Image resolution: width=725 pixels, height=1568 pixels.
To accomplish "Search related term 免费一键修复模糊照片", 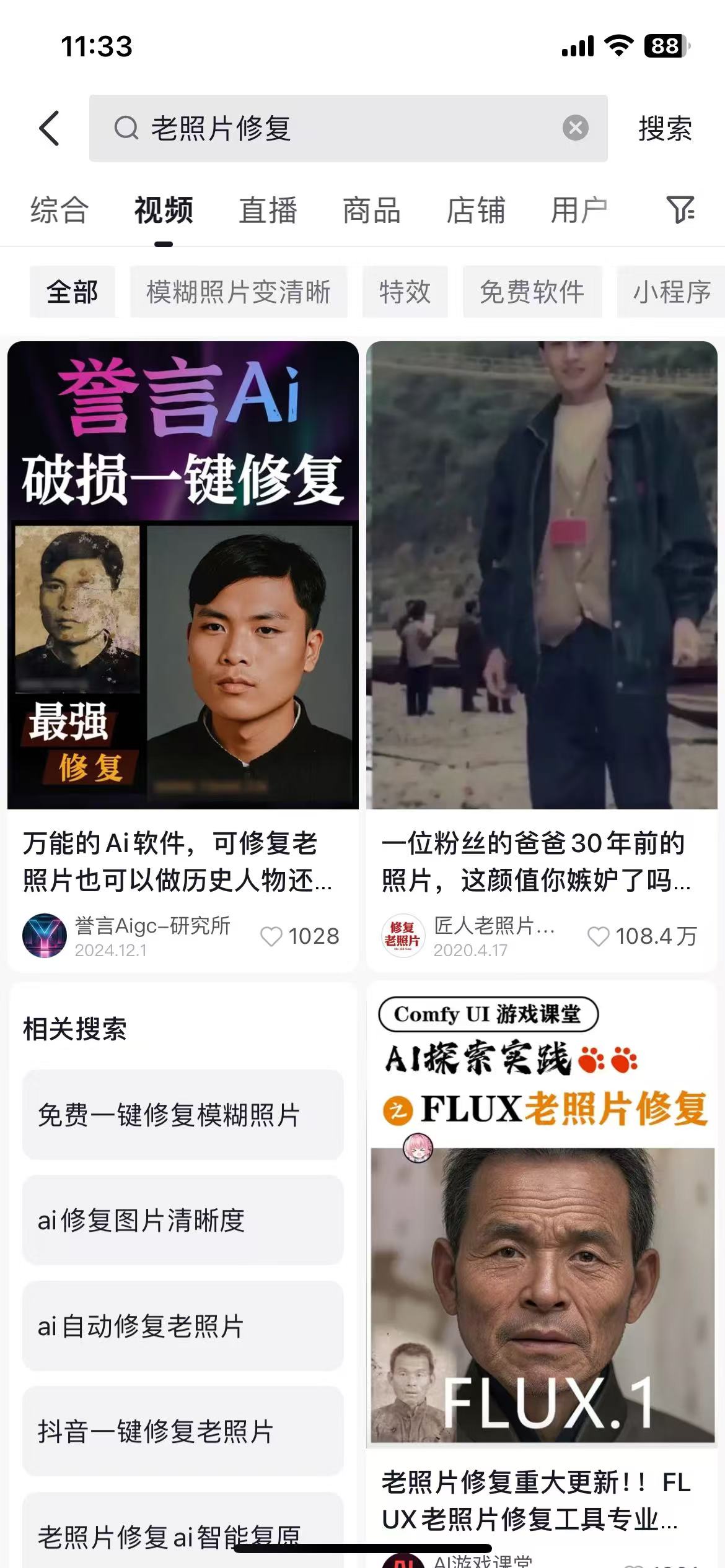I will 183,1115.
